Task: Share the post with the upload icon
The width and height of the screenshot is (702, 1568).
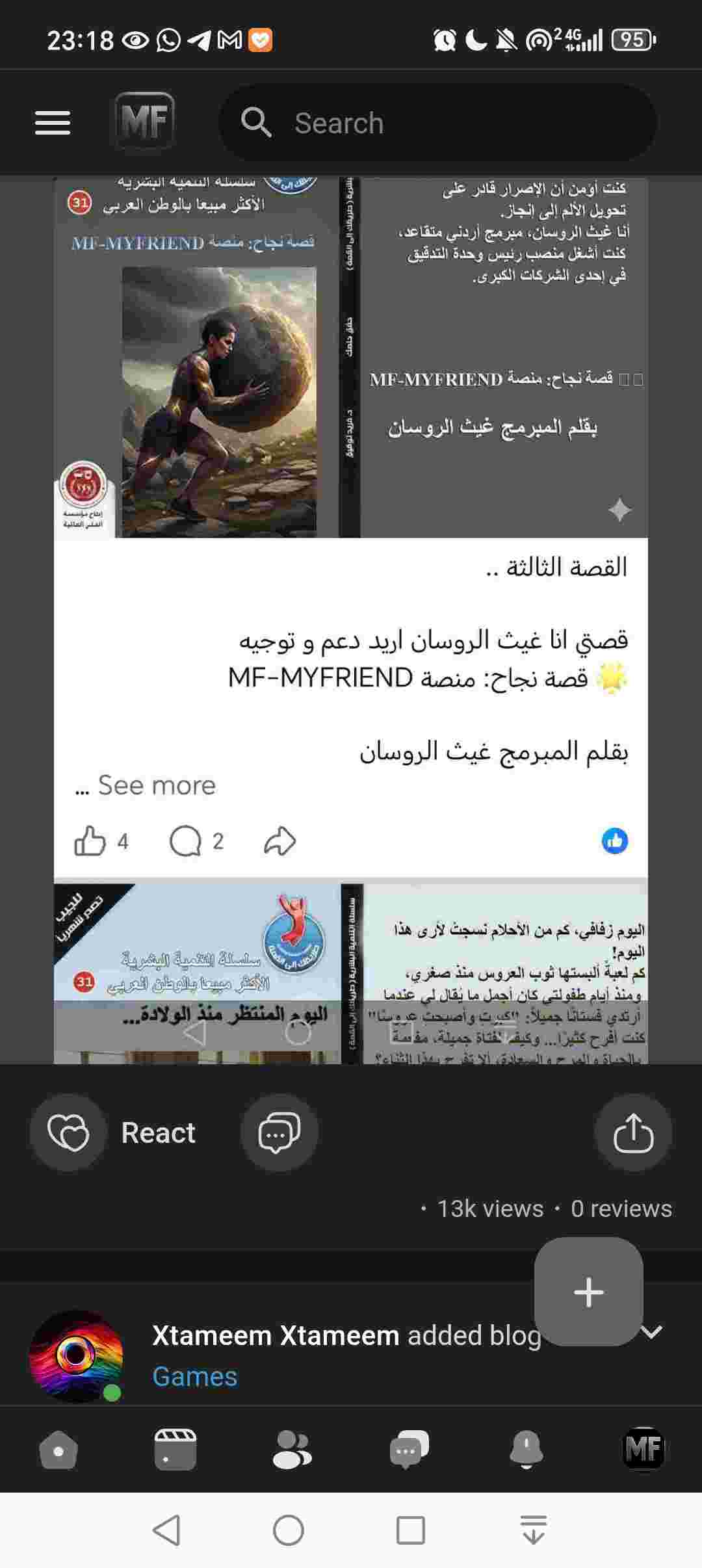Action: [632, 1132]
